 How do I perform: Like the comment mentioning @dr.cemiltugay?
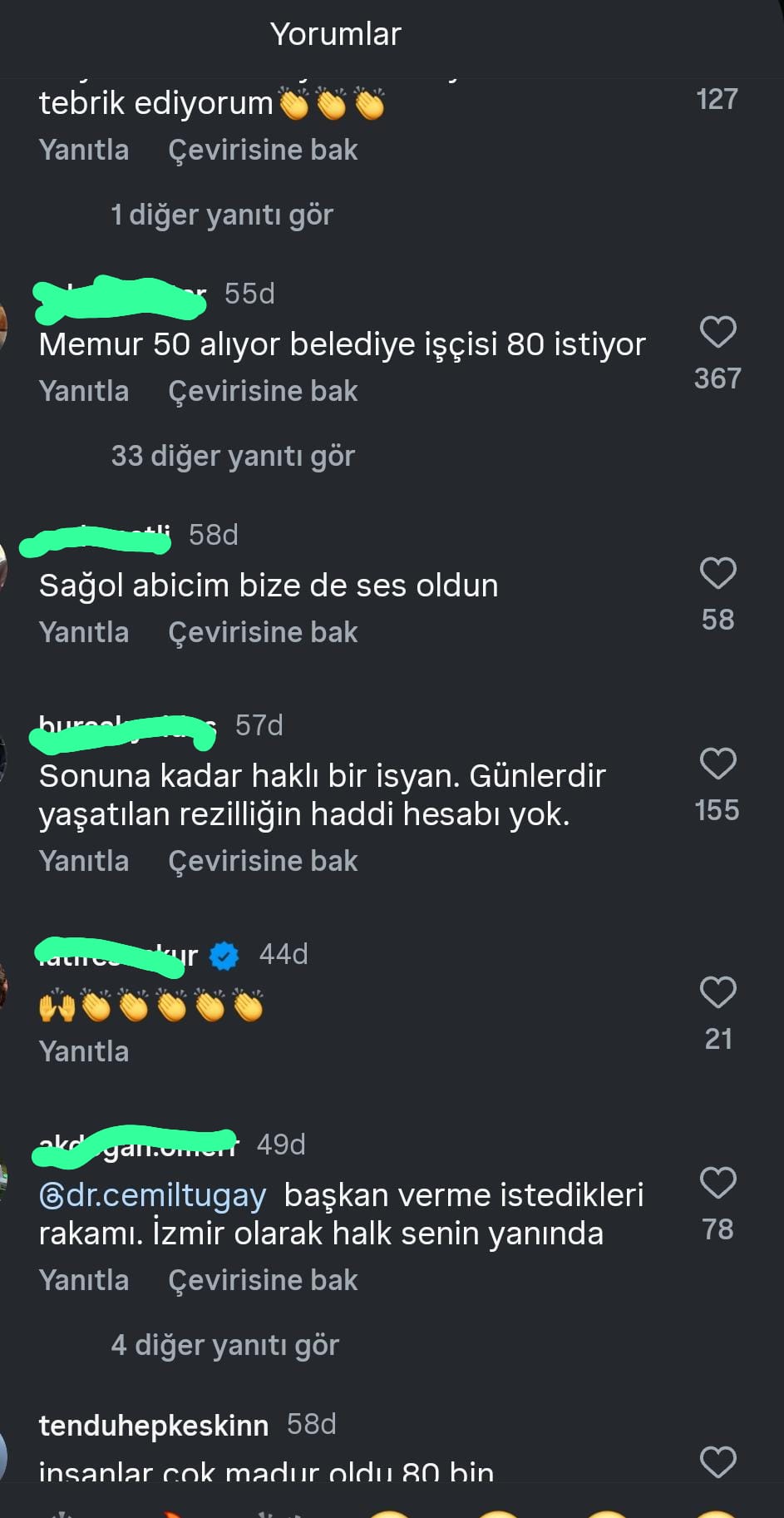tap(717, 1183)
